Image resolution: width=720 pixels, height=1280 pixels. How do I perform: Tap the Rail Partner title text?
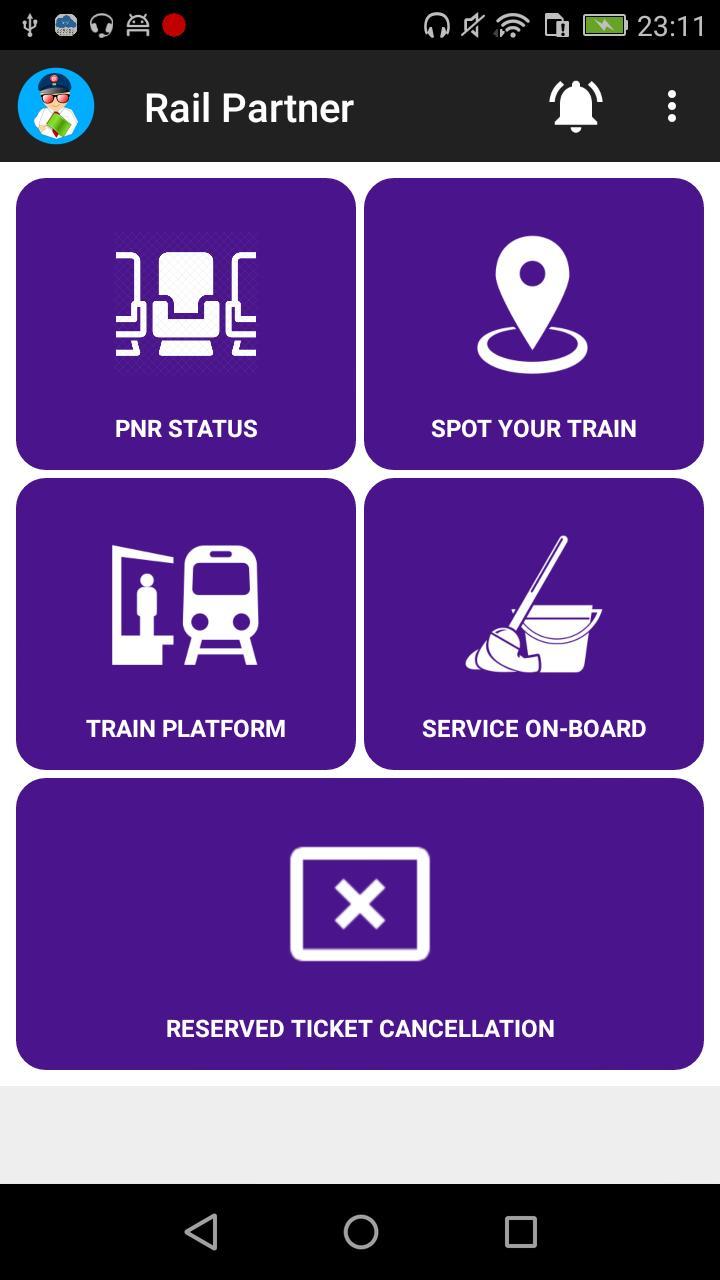click(x=249, y=107)
